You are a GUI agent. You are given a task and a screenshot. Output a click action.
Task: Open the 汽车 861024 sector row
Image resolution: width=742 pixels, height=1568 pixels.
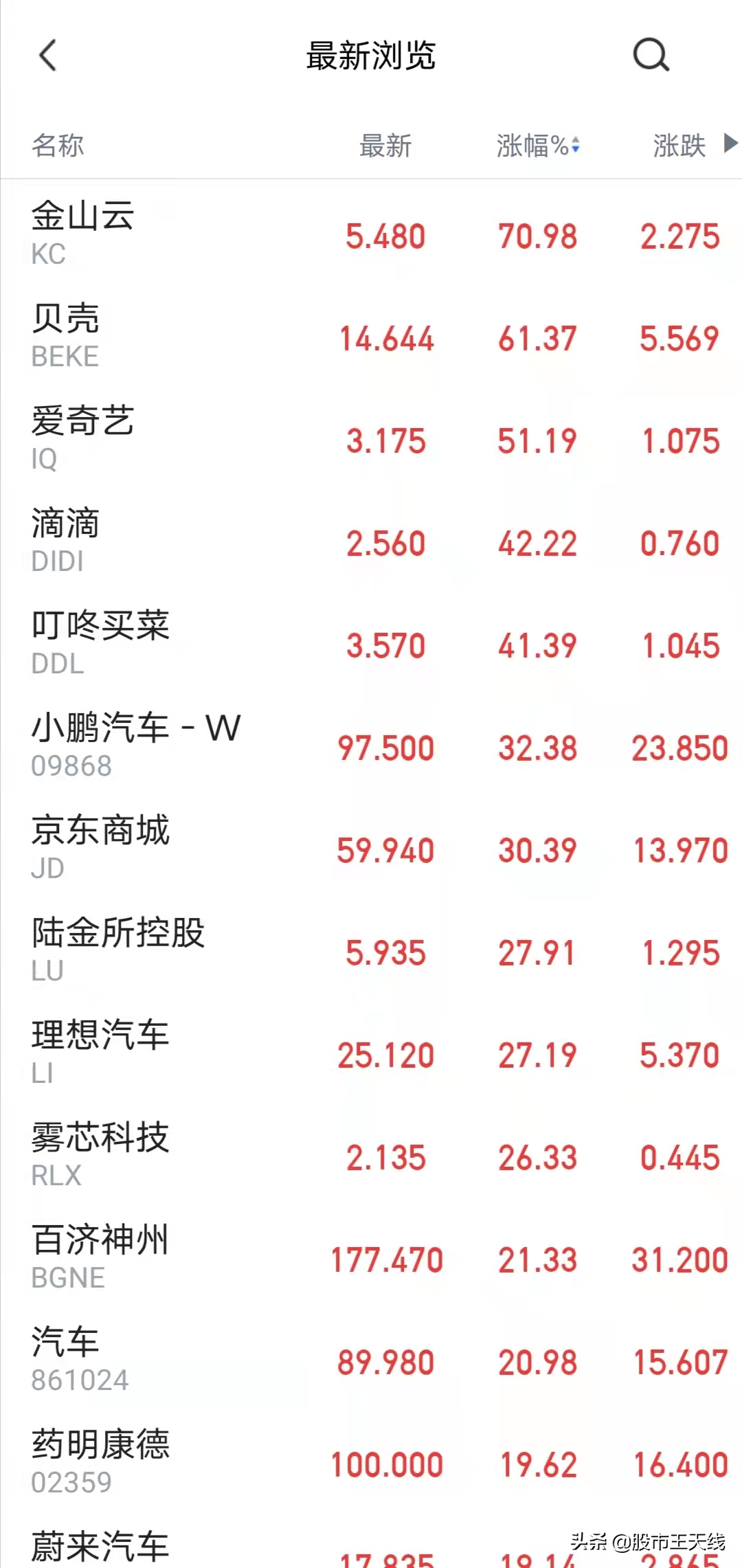point(371,1360)
